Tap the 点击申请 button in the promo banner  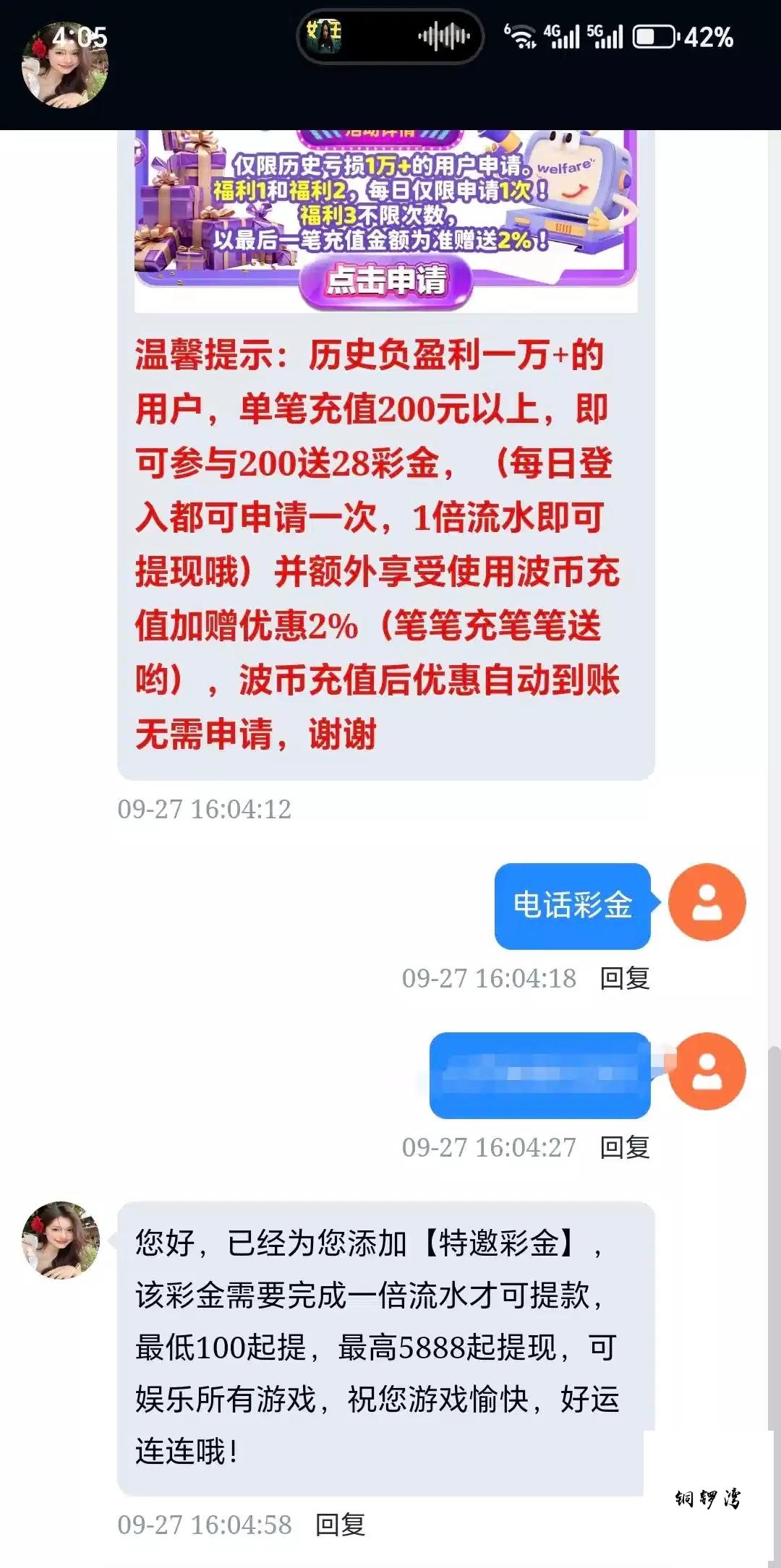[386, 280]
